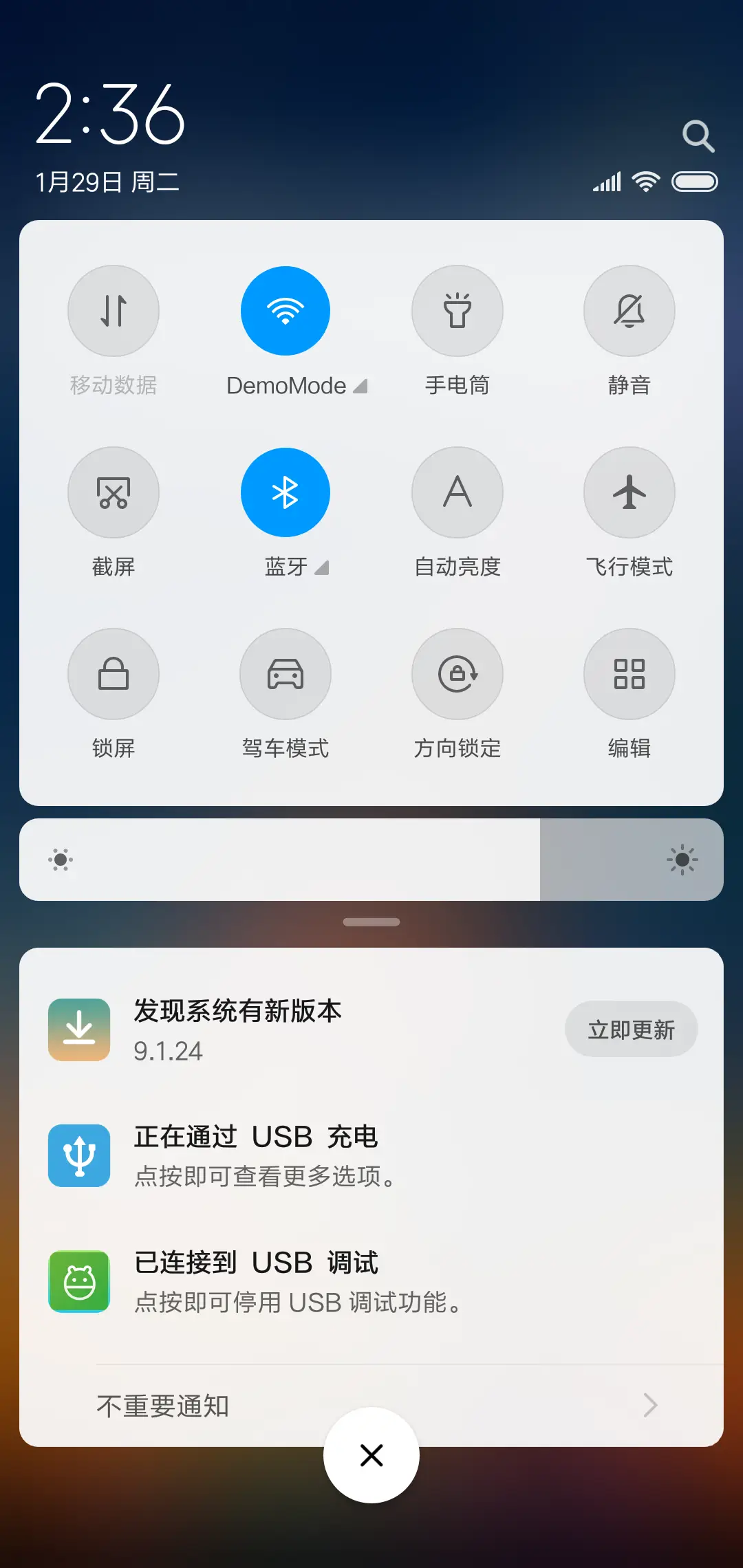This screenshot has height=1568, width=743.
Task: Enable driving mode (驾车模式)
Action: click(286, 674)
